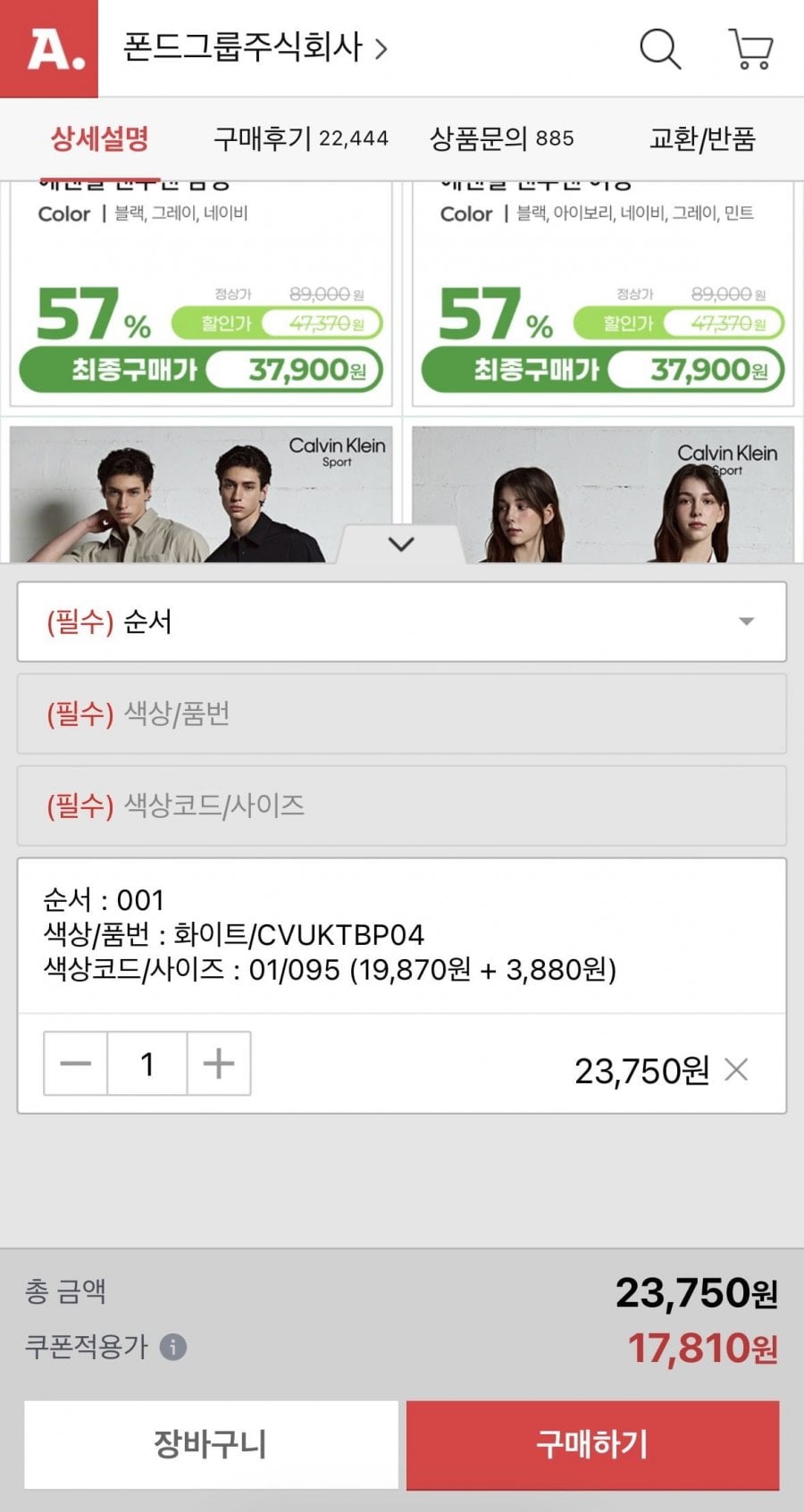Open the shopping cart icon
The width and height of the screenshot is (804, 1512).
750,48
